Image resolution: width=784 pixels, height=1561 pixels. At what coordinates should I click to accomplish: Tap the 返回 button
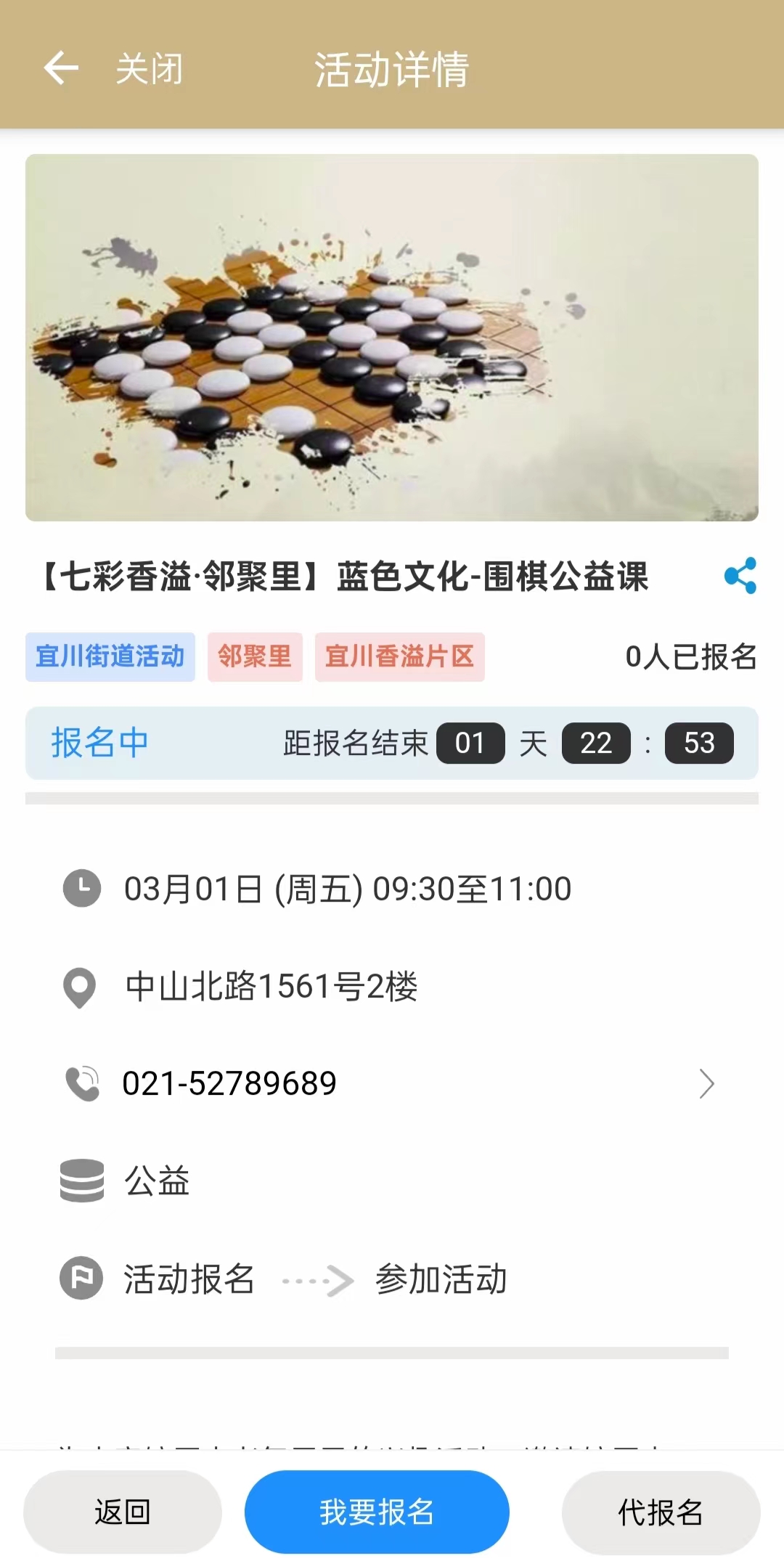pyautogui.click(x=123, y=1512)
